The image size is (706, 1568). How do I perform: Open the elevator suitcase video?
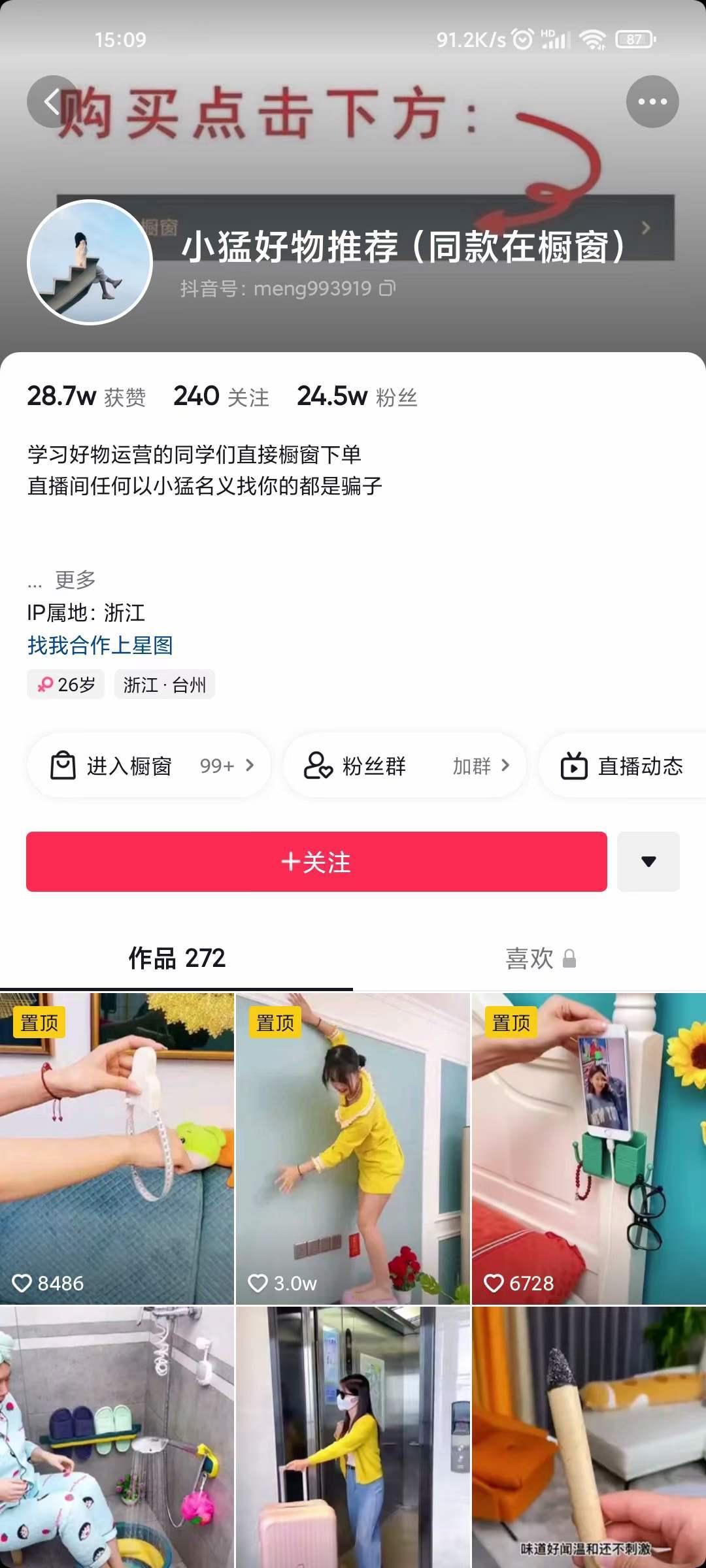pos(352,1437)
